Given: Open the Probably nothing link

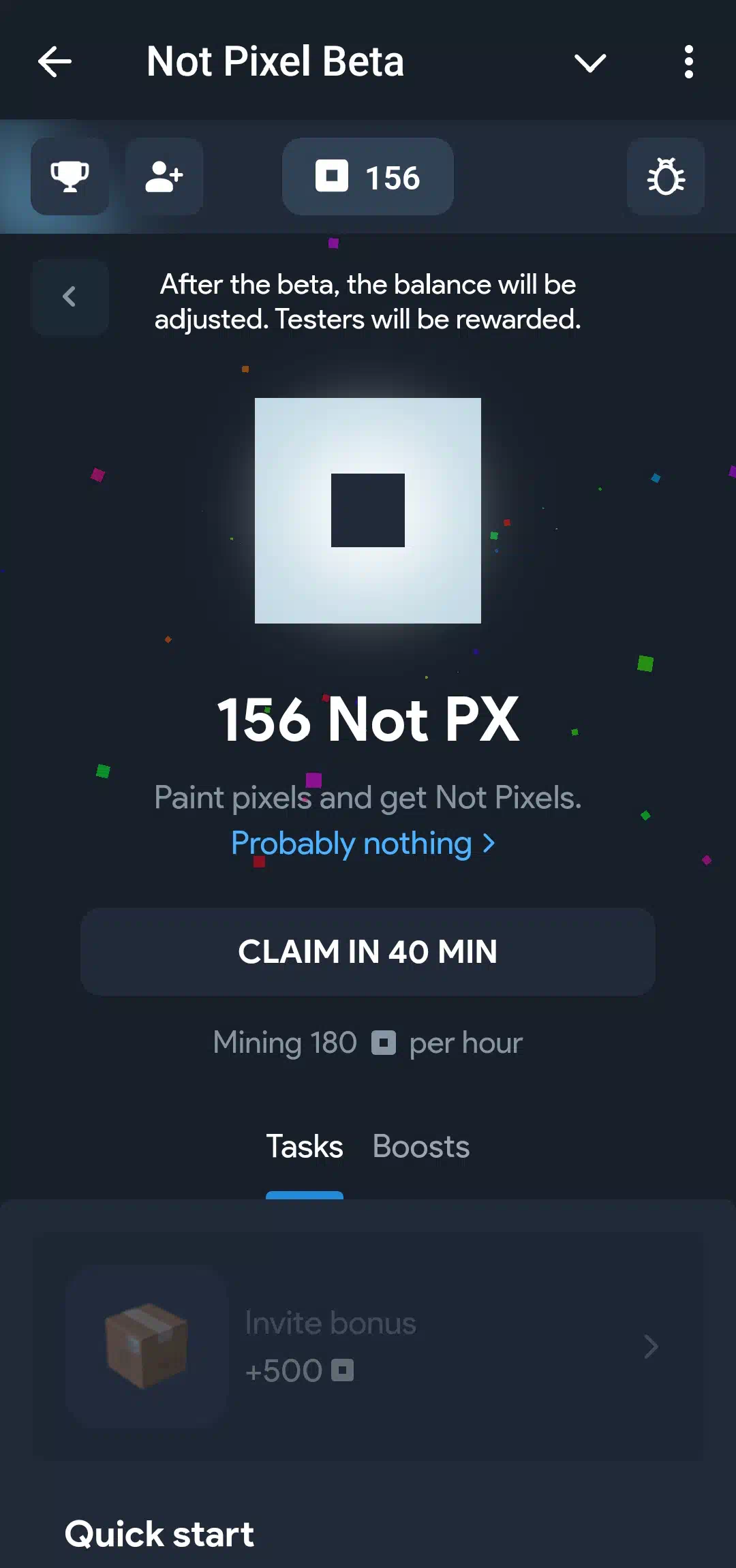Looking at the screenshot, I should 363,844.
